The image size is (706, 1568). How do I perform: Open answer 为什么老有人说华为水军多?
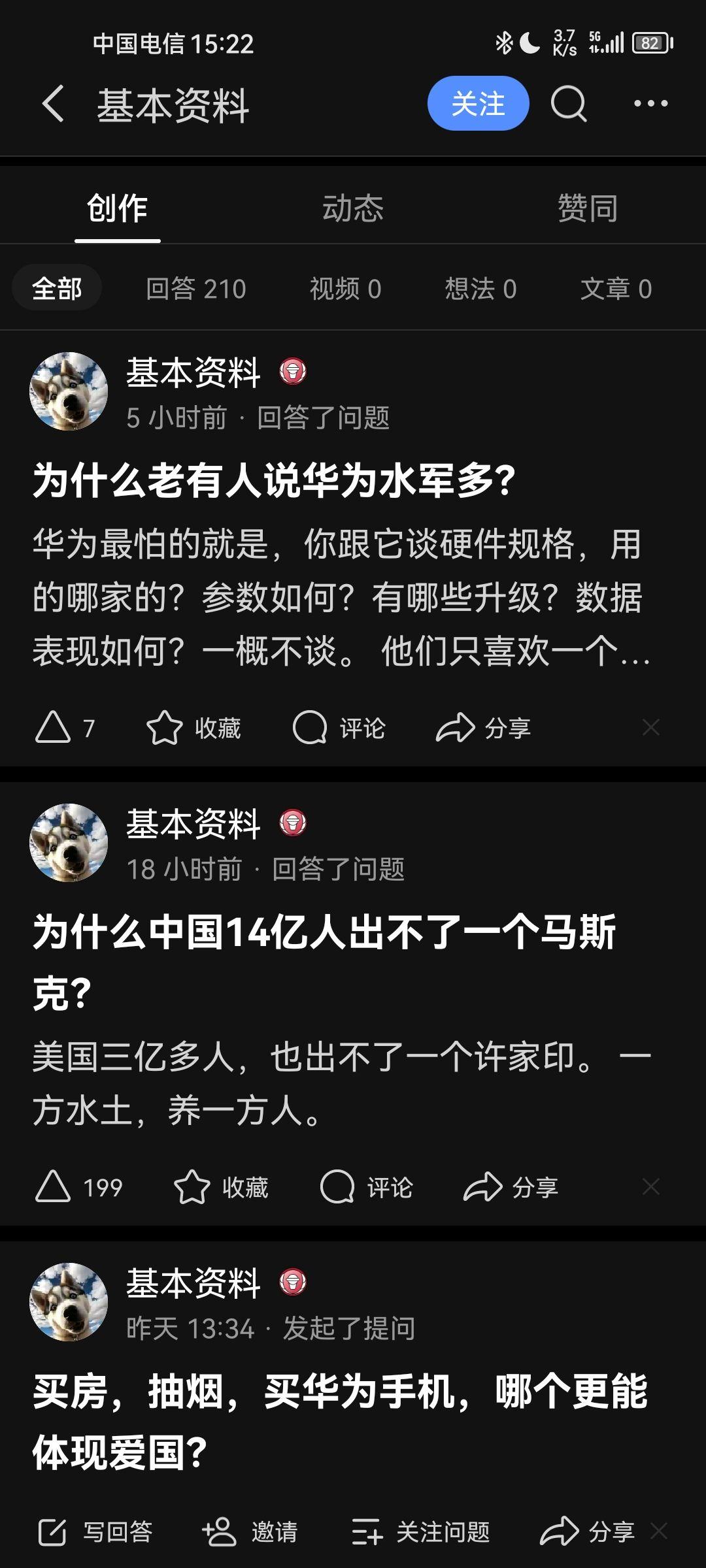pyautogui.click(x=275, y=481)
